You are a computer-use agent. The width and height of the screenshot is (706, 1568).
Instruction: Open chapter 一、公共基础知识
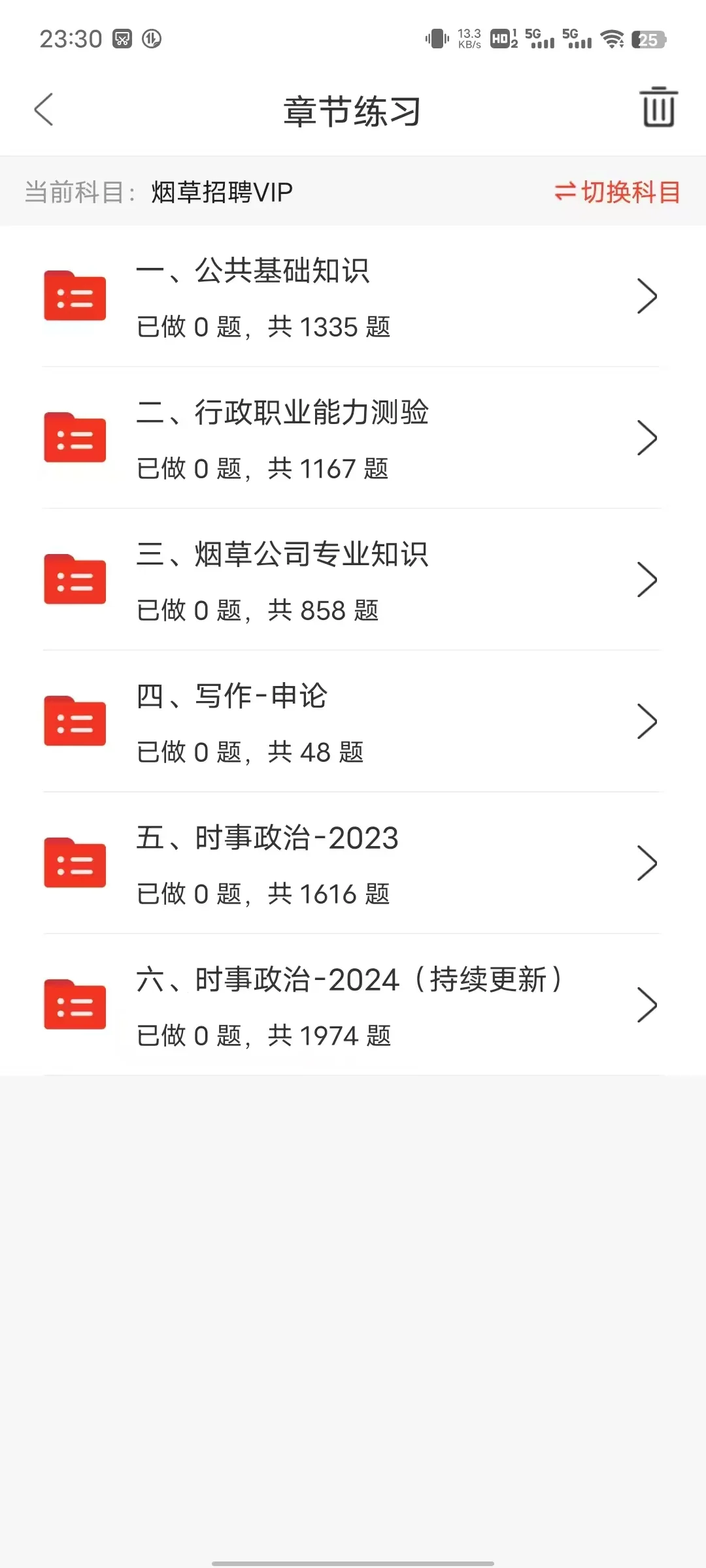click(x=352, y=297)
